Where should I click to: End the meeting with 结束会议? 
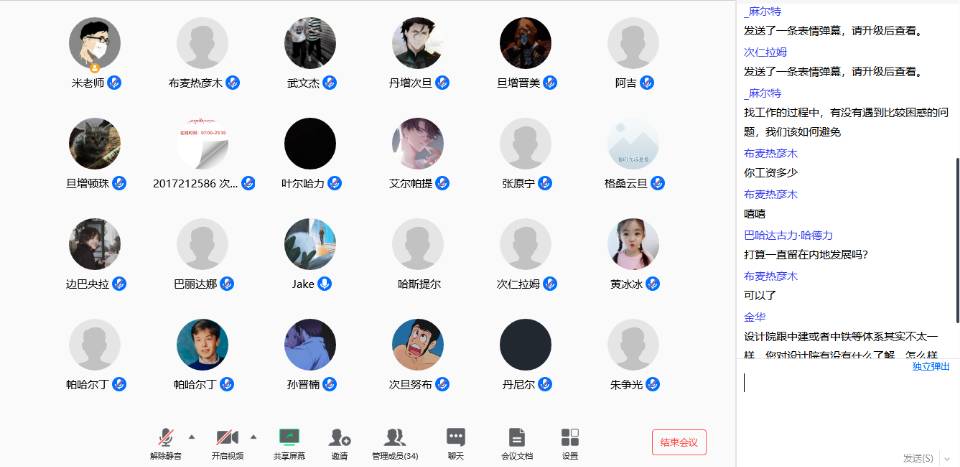(679, 442)
